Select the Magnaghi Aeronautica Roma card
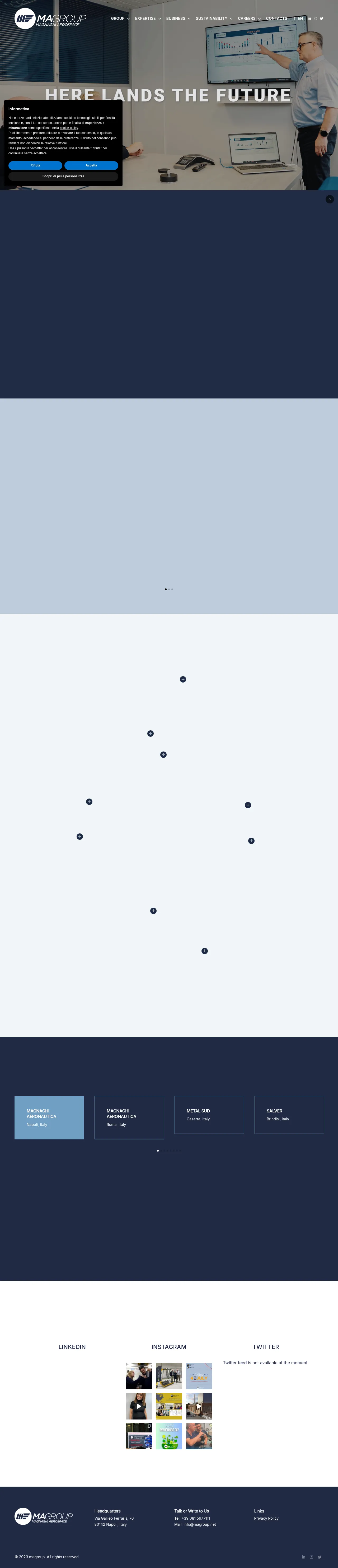 click(129, 1117)
